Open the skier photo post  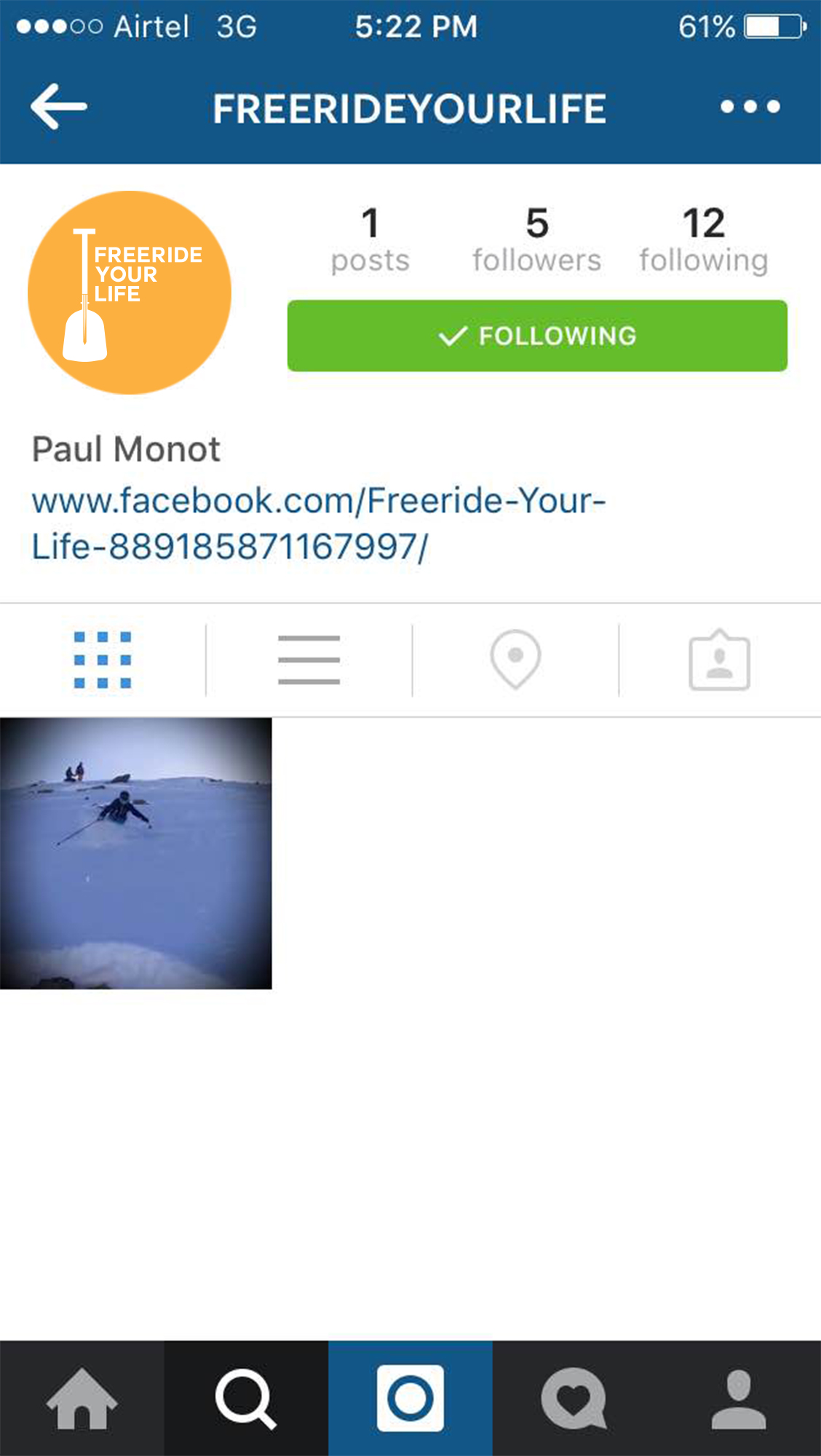tap(136, 853)
